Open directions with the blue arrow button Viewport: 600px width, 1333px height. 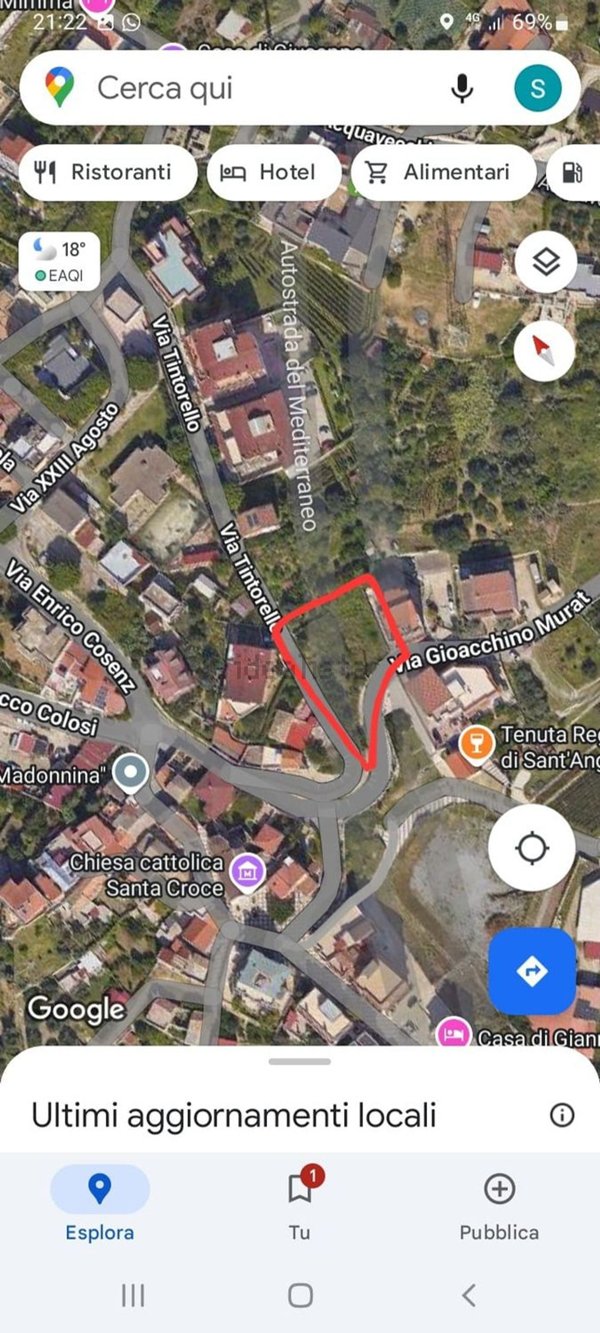tap(532, 970)
